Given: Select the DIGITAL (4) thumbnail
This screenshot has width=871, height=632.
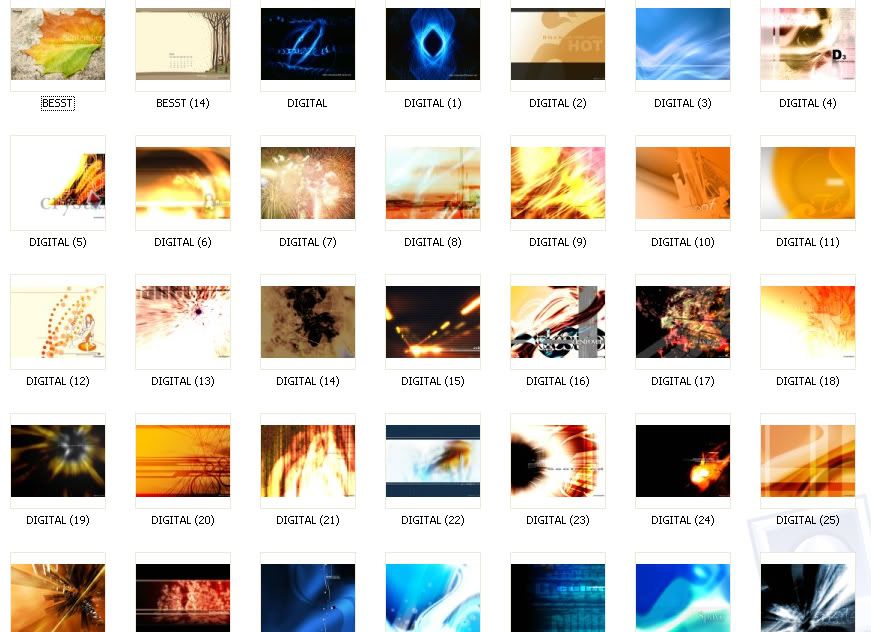Looking at the screenshot, I should [x=807, y=44].
